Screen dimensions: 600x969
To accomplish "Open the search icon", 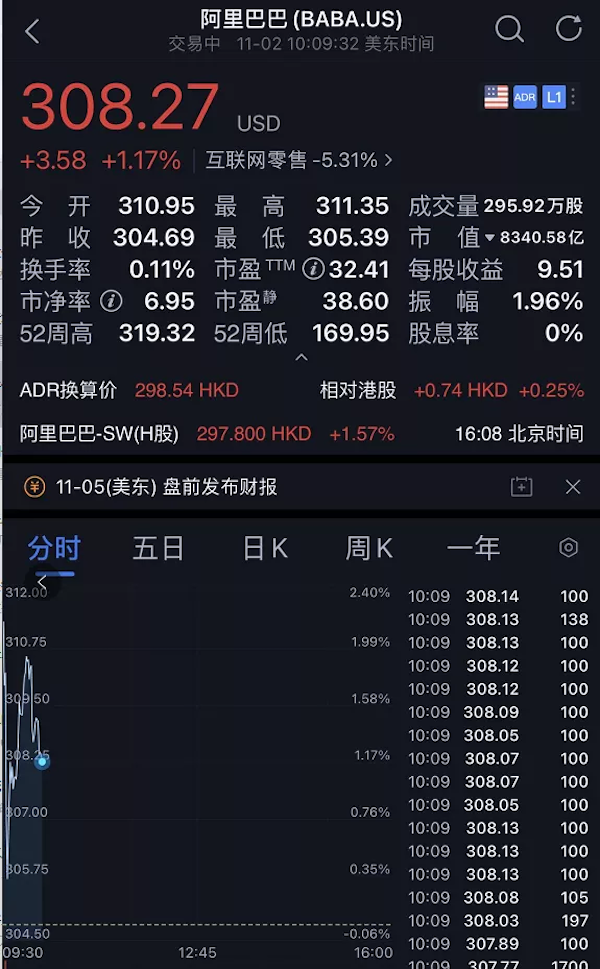I will pyautogui.click(x=509, y=28).
